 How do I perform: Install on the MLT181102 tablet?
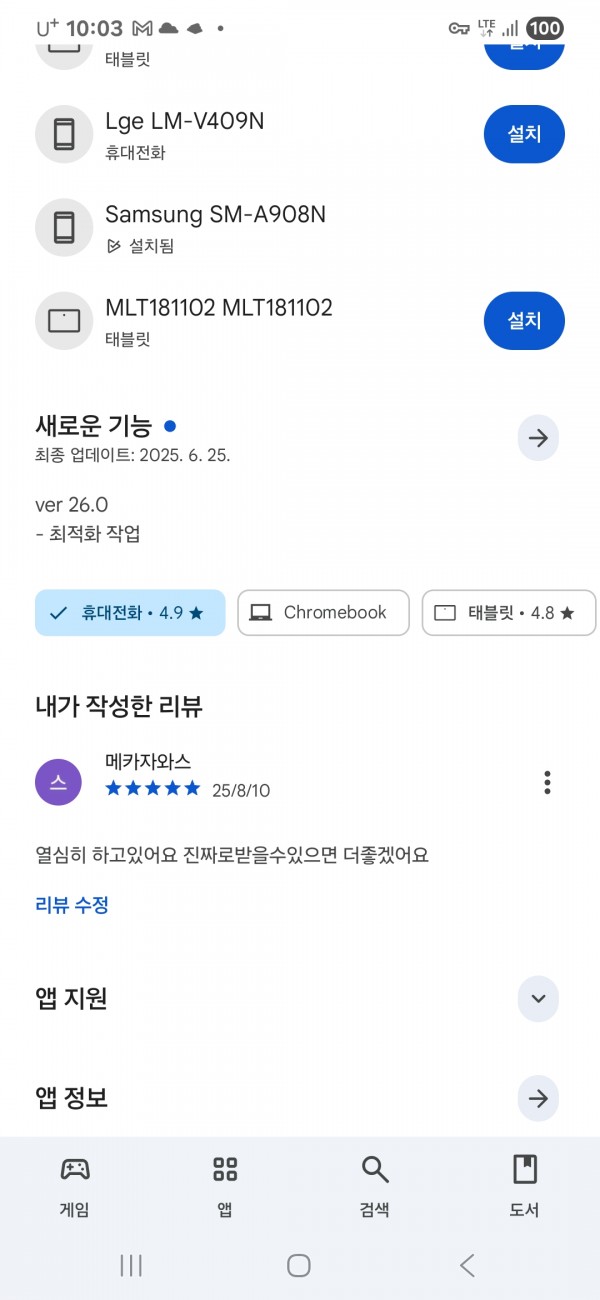(x=524, y=321)
